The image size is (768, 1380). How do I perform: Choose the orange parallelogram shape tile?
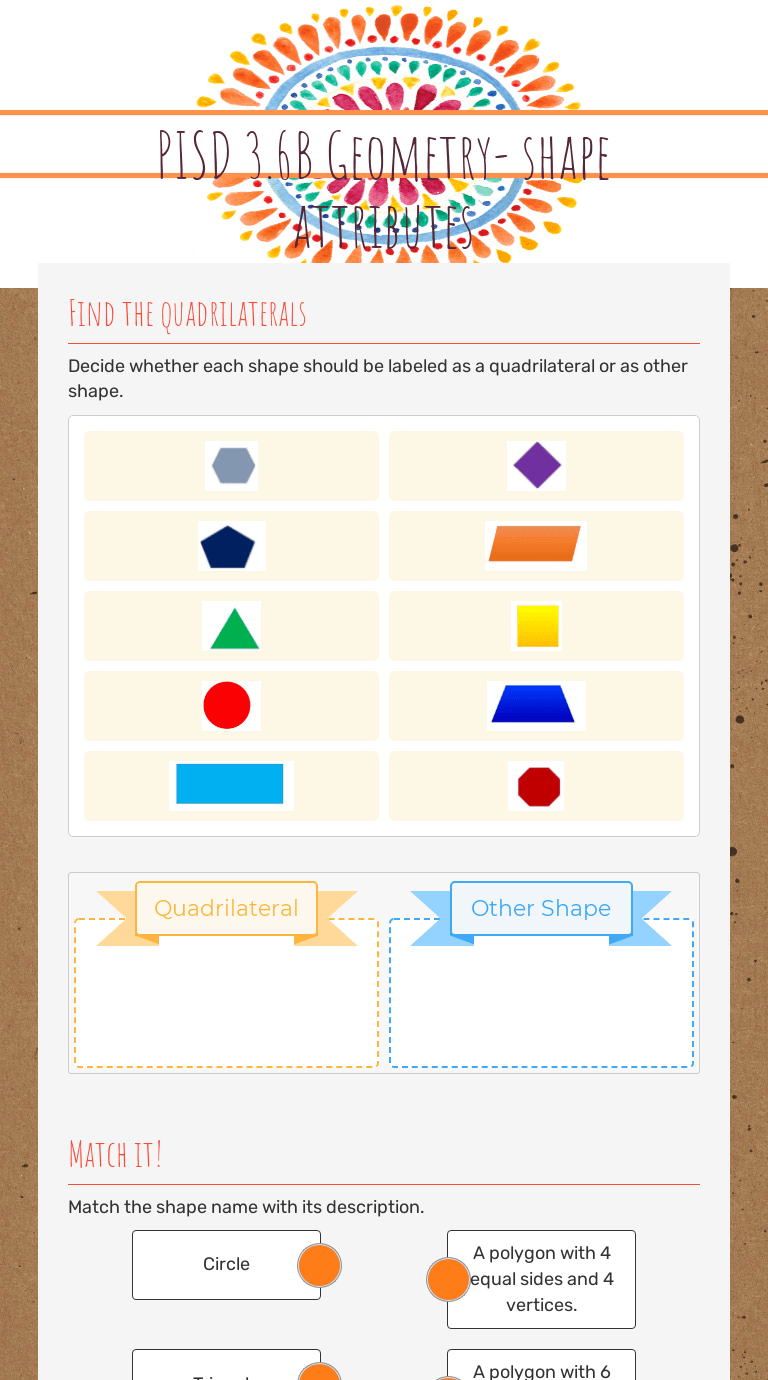pyautogui.click(x=535, y=545)
